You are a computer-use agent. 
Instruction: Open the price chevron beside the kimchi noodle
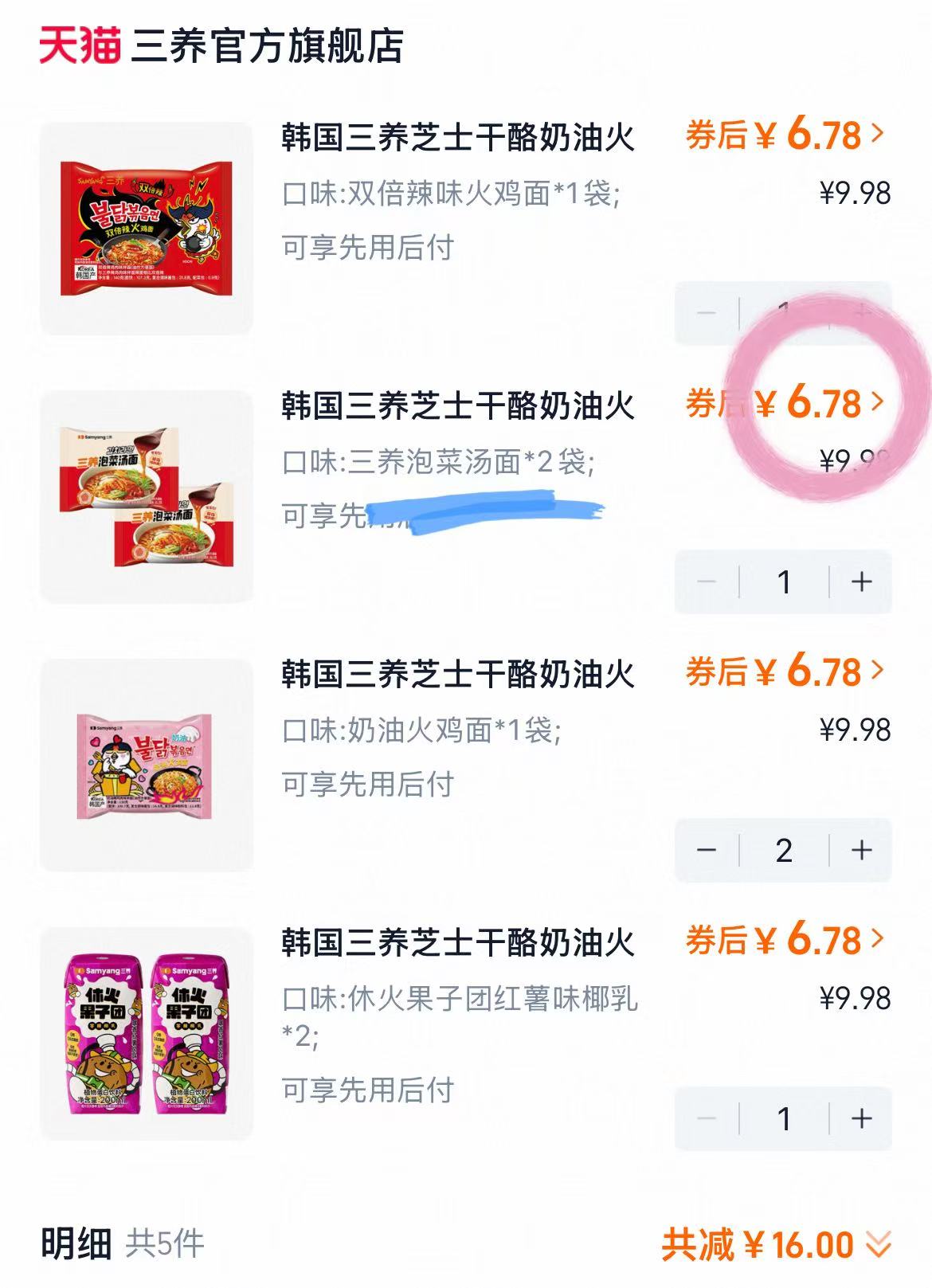pos(878,406)
